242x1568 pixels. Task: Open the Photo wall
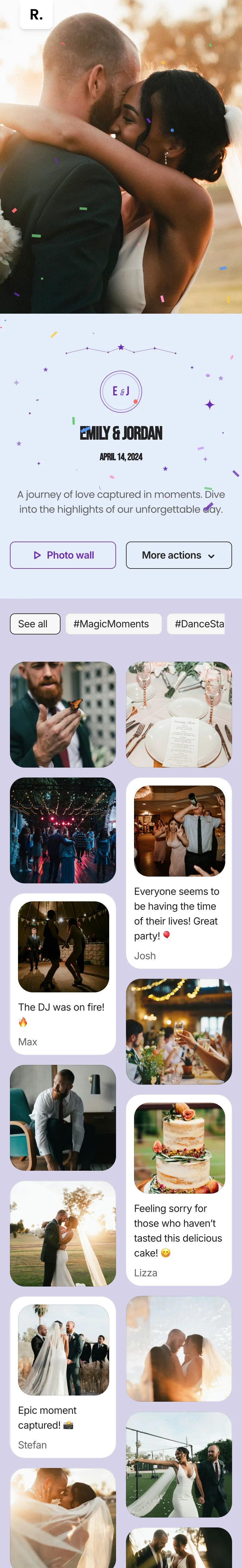tap(63, 555)
